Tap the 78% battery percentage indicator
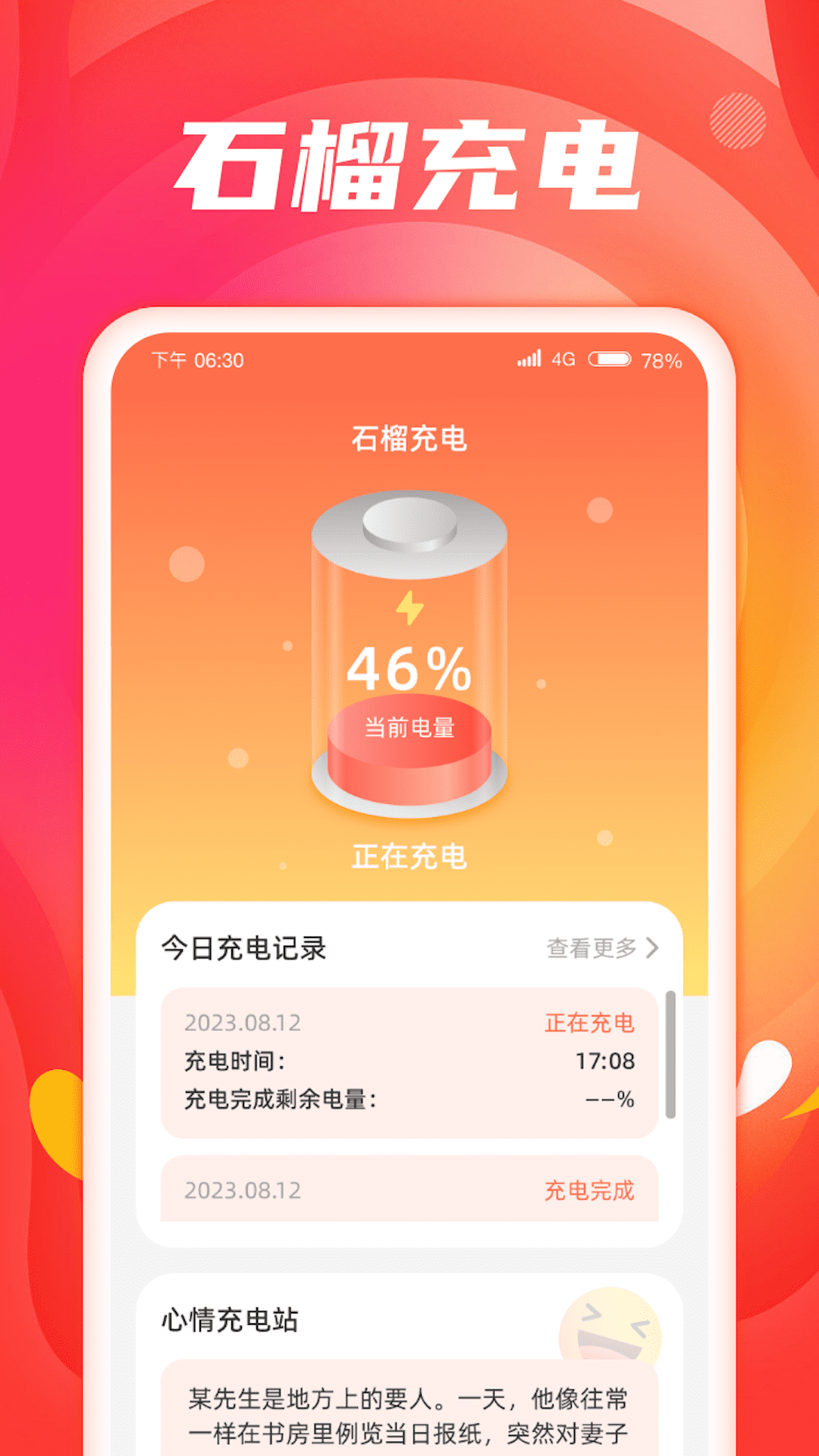The image size is (819, 1456). coord(661,362)
